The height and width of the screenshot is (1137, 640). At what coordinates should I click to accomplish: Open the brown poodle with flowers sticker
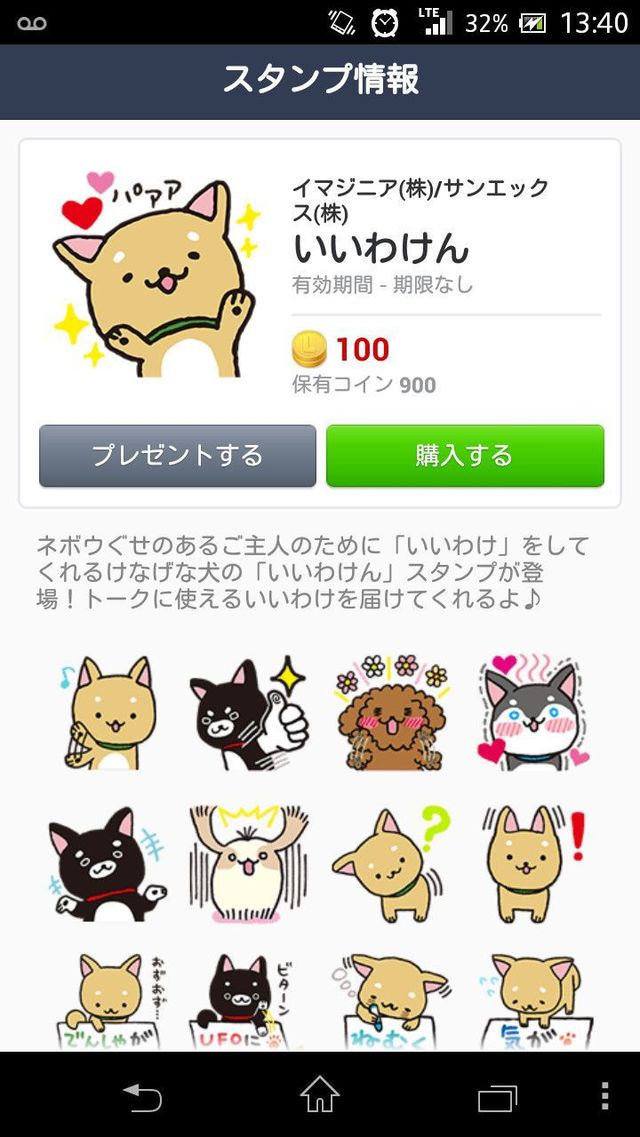pos(391,713)
